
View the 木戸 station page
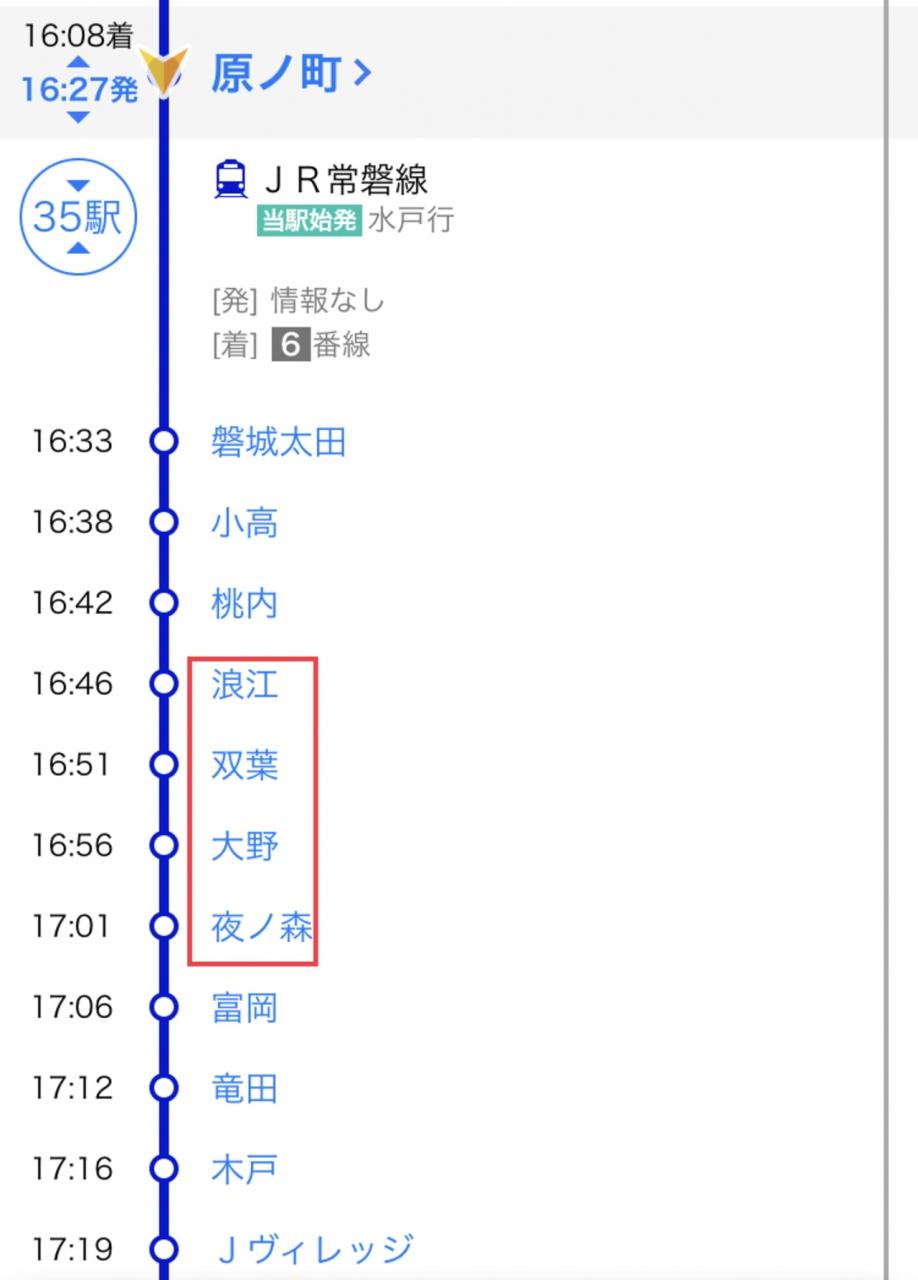point(244,1169)
